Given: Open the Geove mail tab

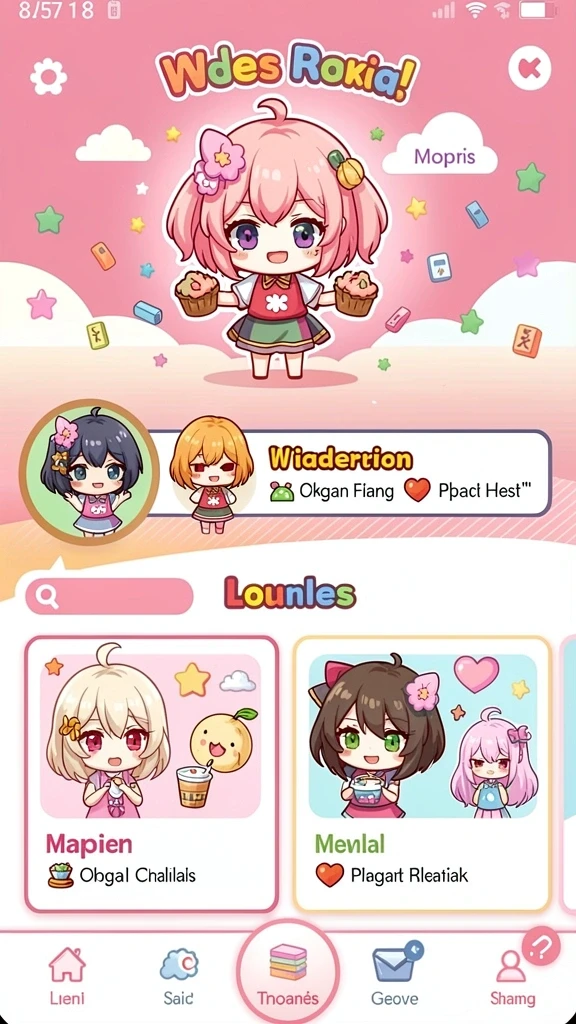Looking at the screenshot, I should pyautogui.click(x=395, y=974).
